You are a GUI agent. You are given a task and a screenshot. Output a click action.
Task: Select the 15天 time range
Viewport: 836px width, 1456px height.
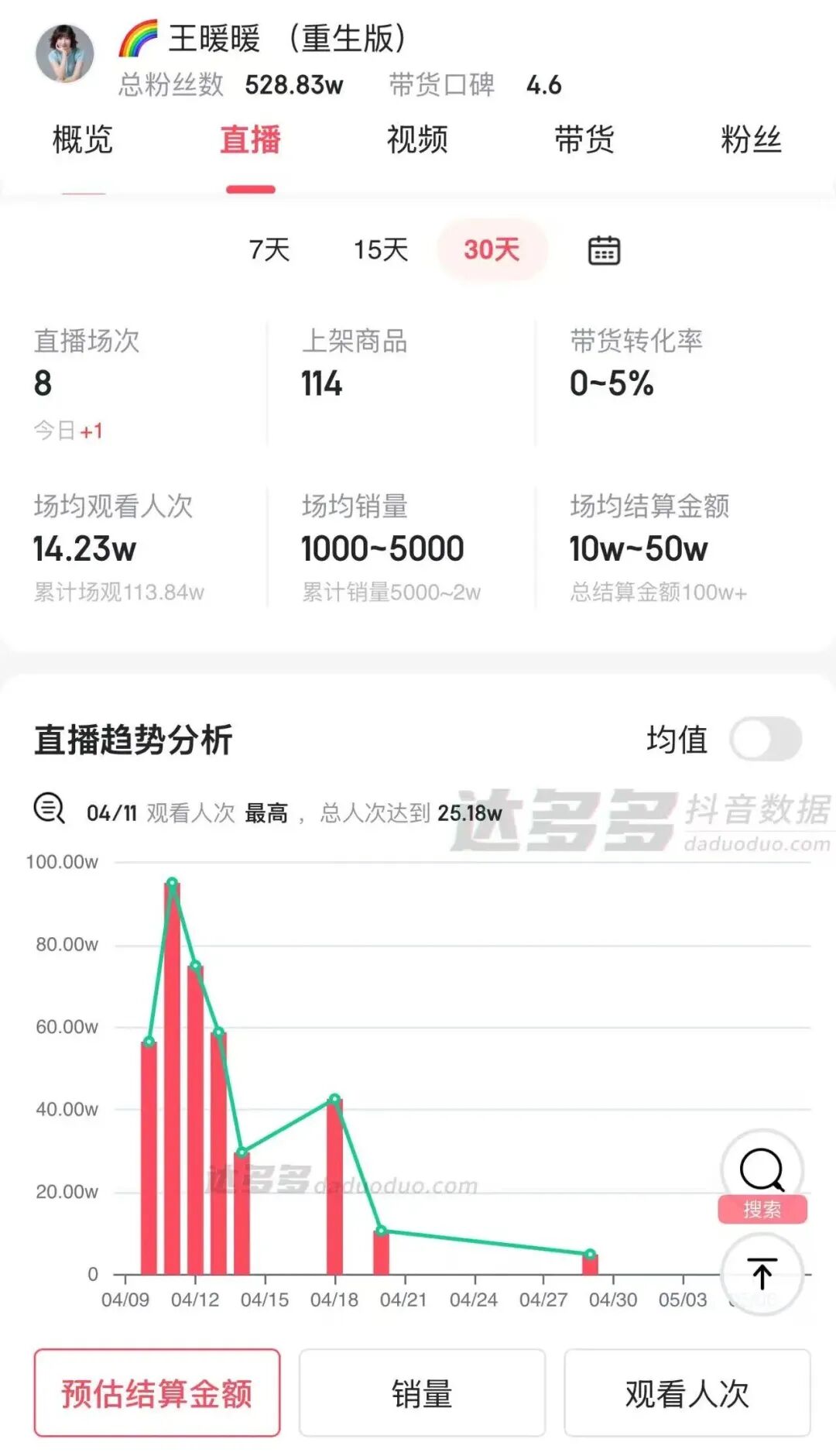pos(381,249)
